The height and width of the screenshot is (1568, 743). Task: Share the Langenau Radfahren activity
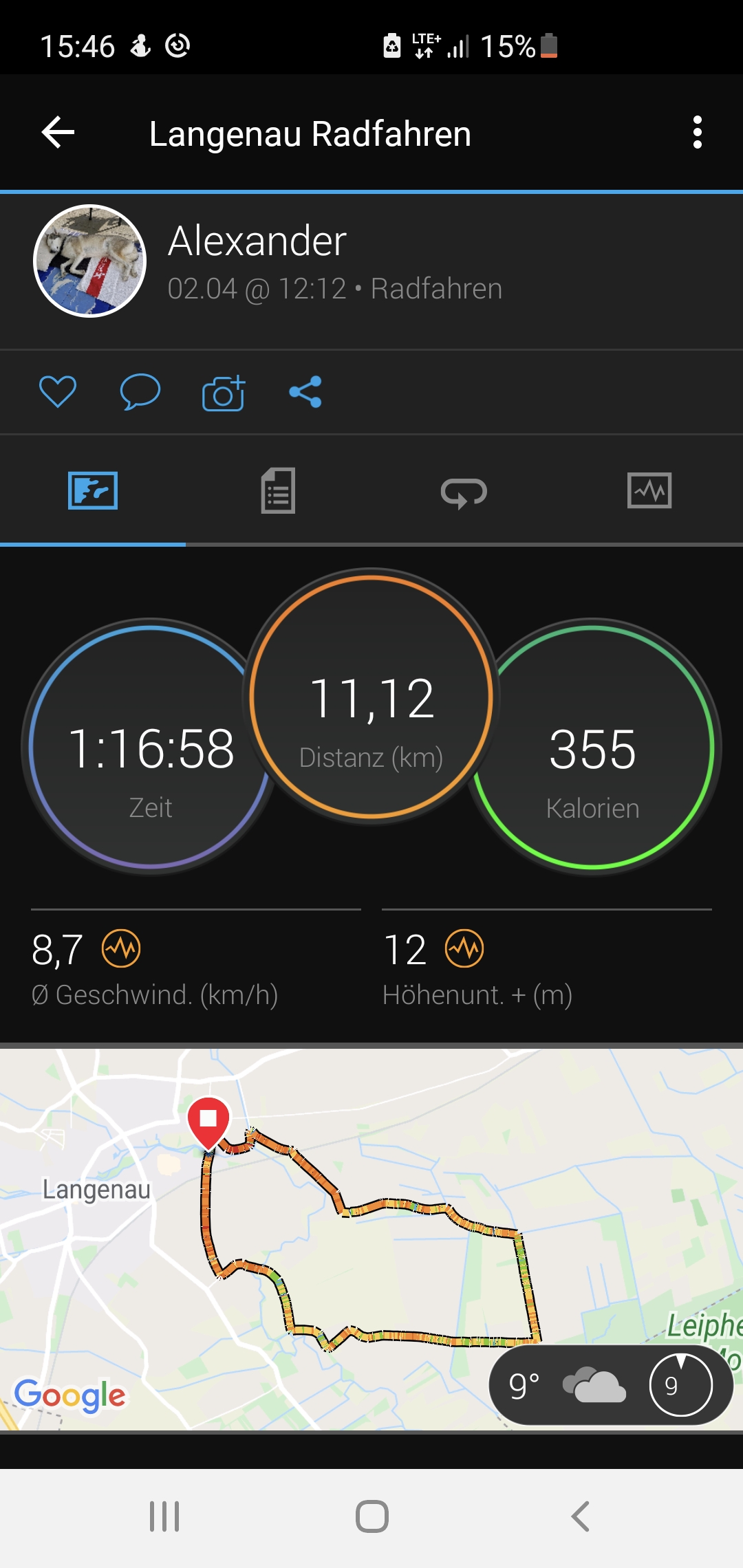[305, 392]
